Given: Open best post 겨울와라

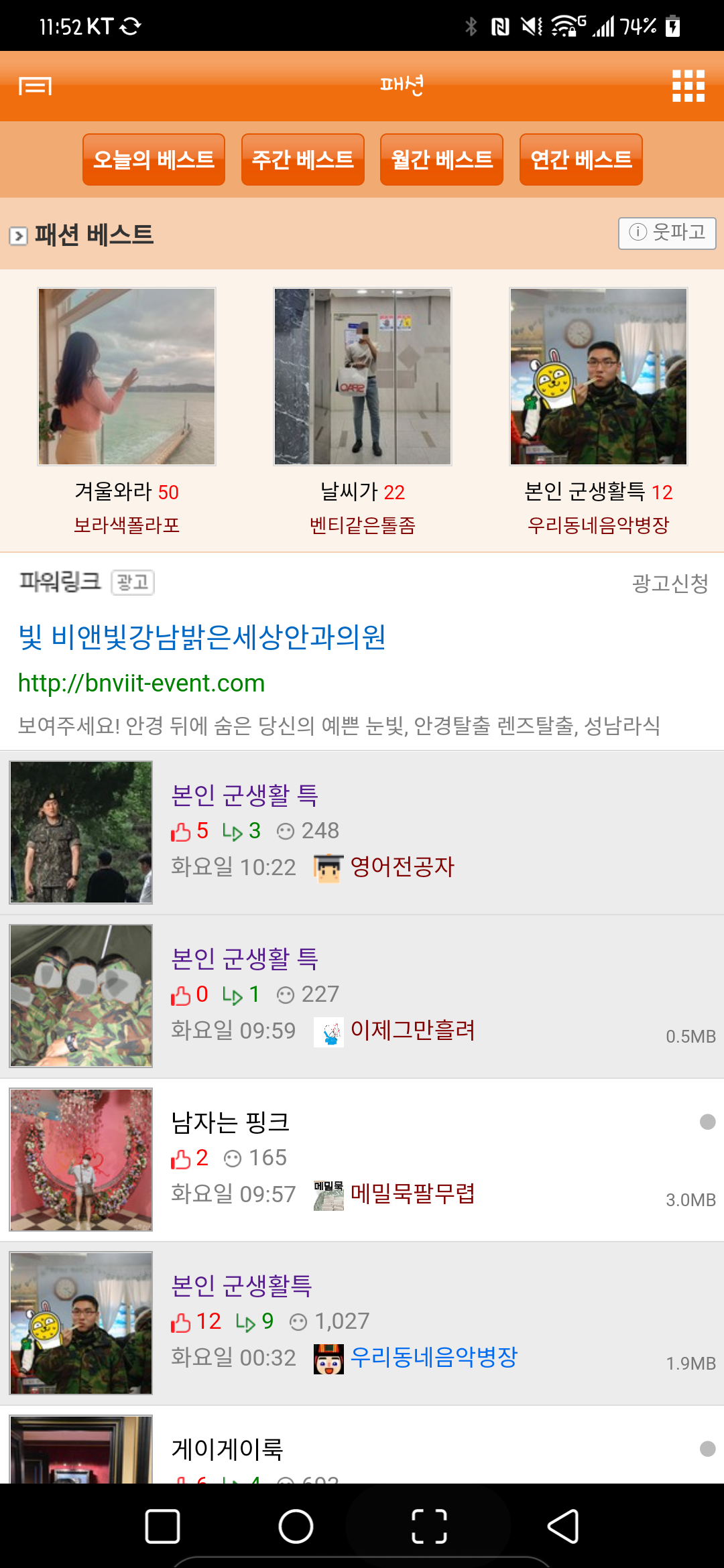Looking at the screenshot, I should (127, 377).
